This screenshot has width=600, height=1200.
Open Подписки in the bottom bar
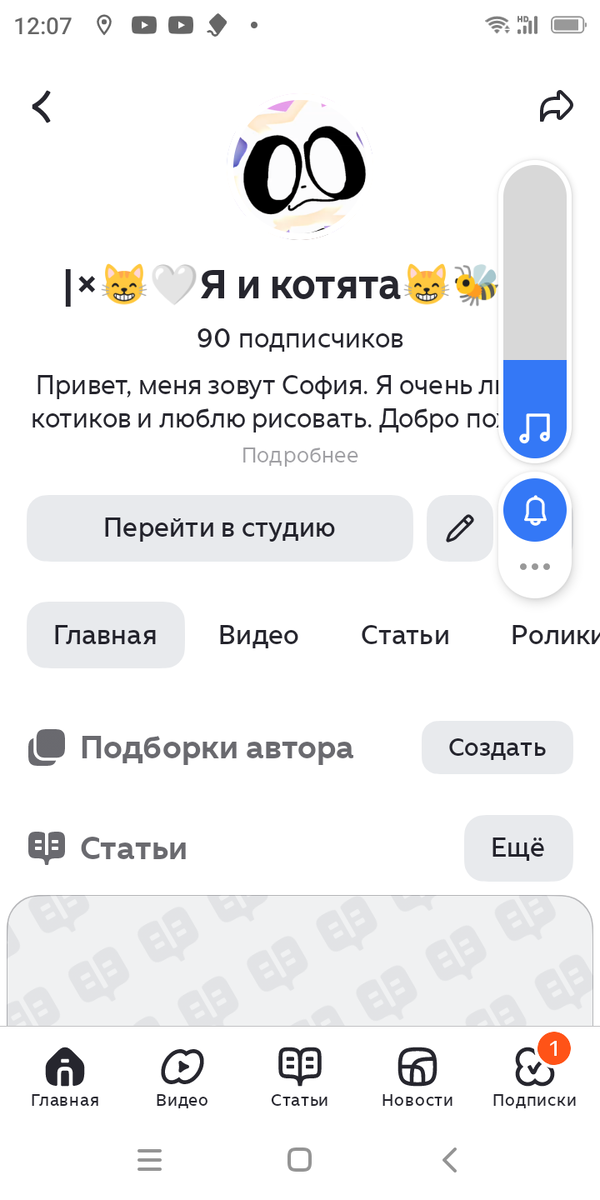pyautogui.click(x=534, y=1078)
